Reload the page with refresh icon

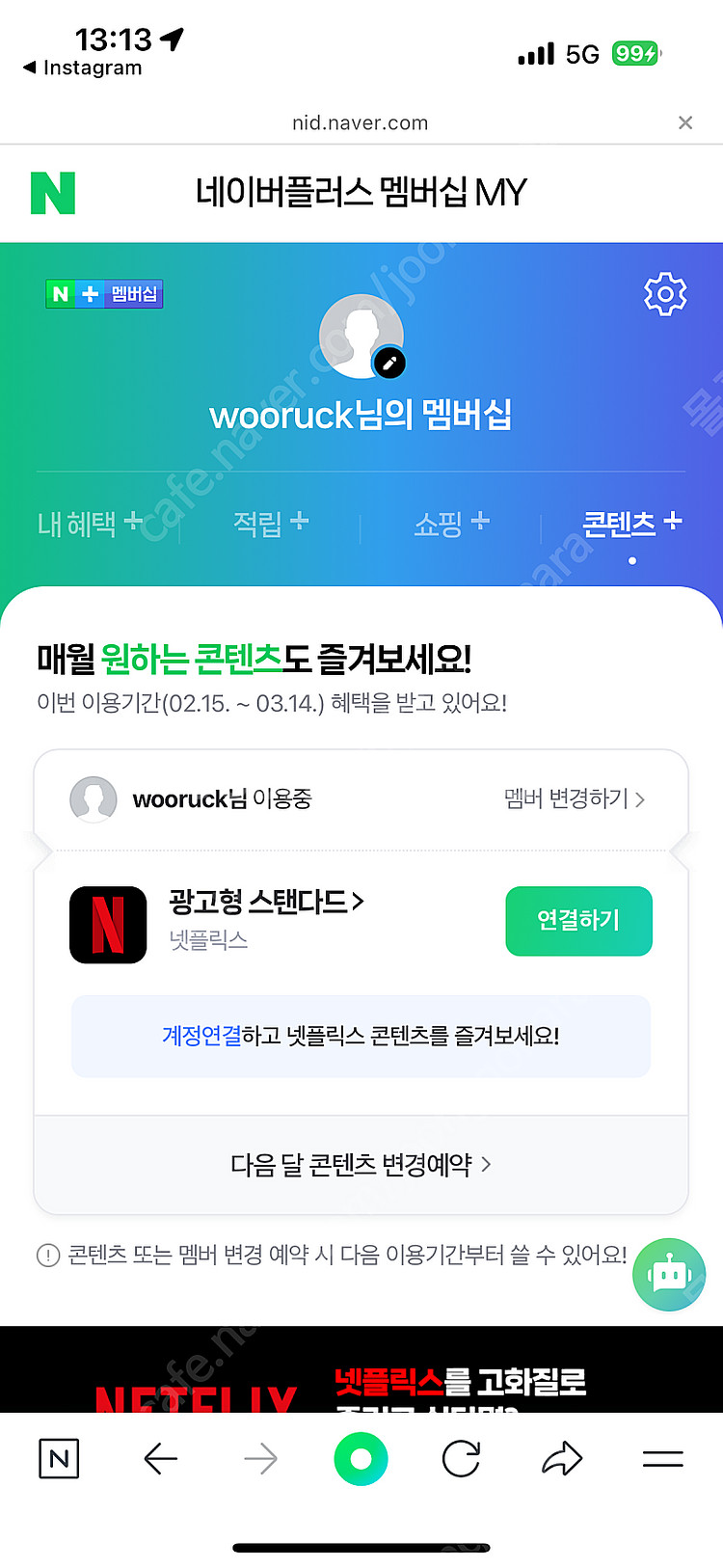click(461, 1459)
